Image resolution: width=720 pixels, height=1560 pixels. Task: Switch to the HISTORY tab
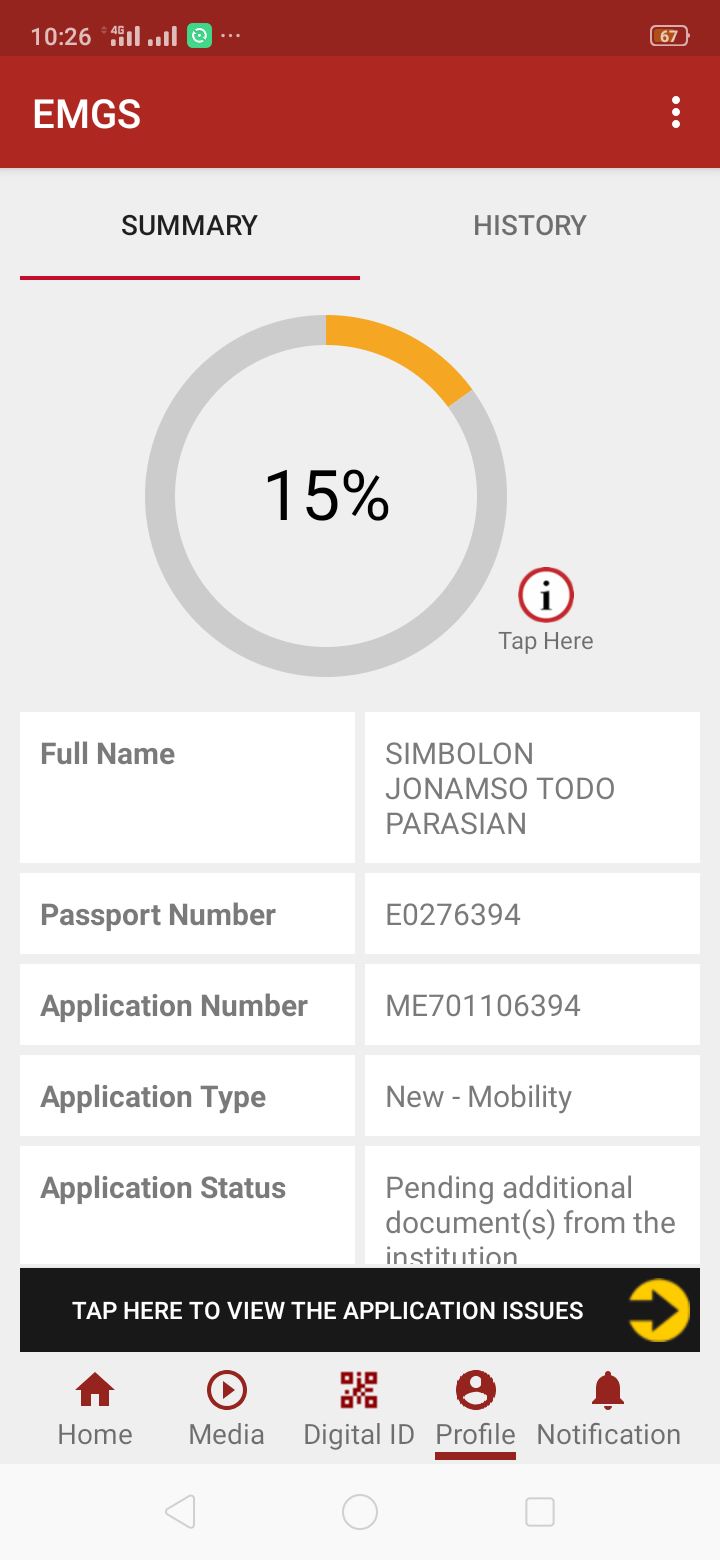[x=529, y=225]
